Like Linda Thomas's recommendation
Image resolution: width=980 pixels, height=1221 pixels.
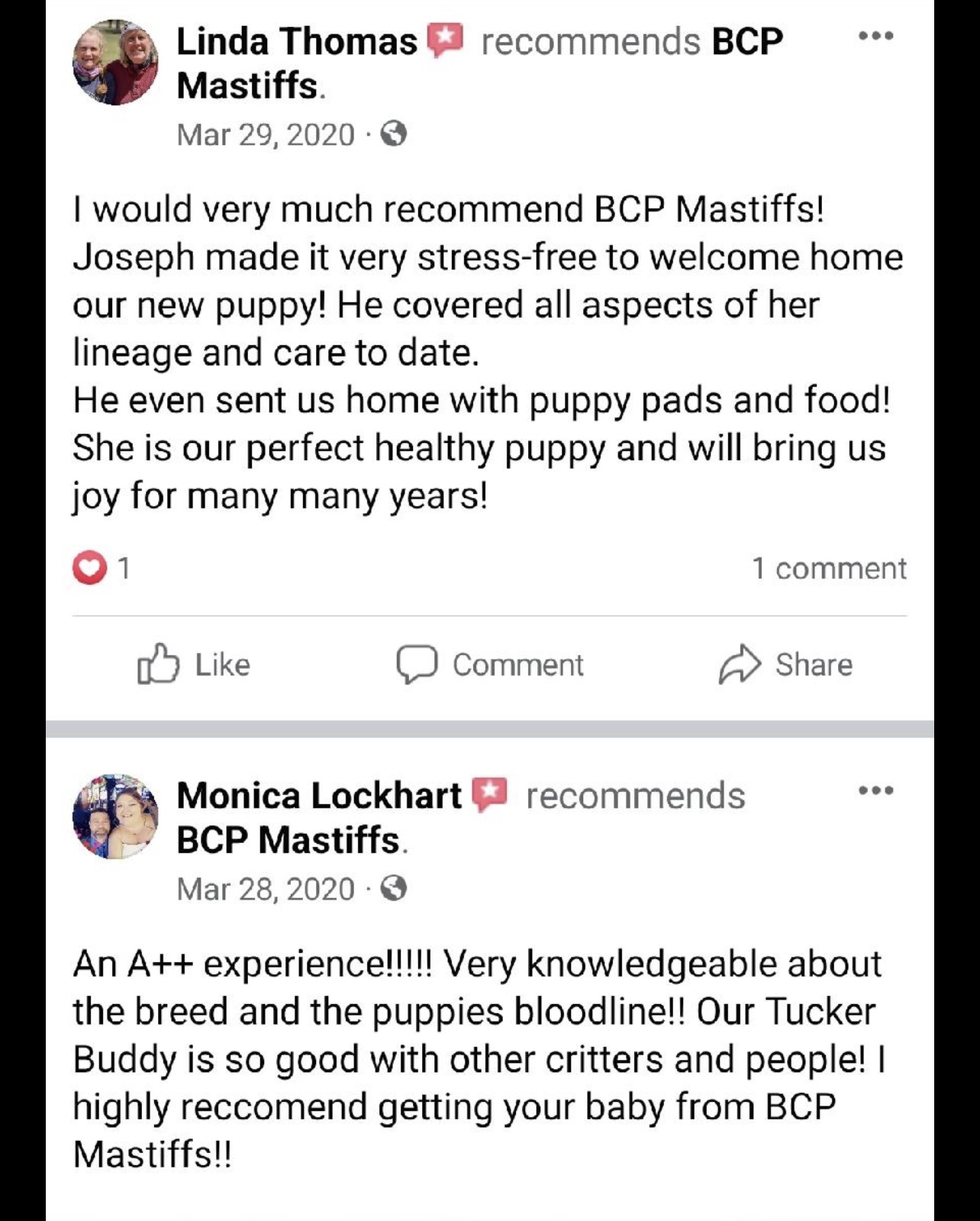click(x=194, y=664)
